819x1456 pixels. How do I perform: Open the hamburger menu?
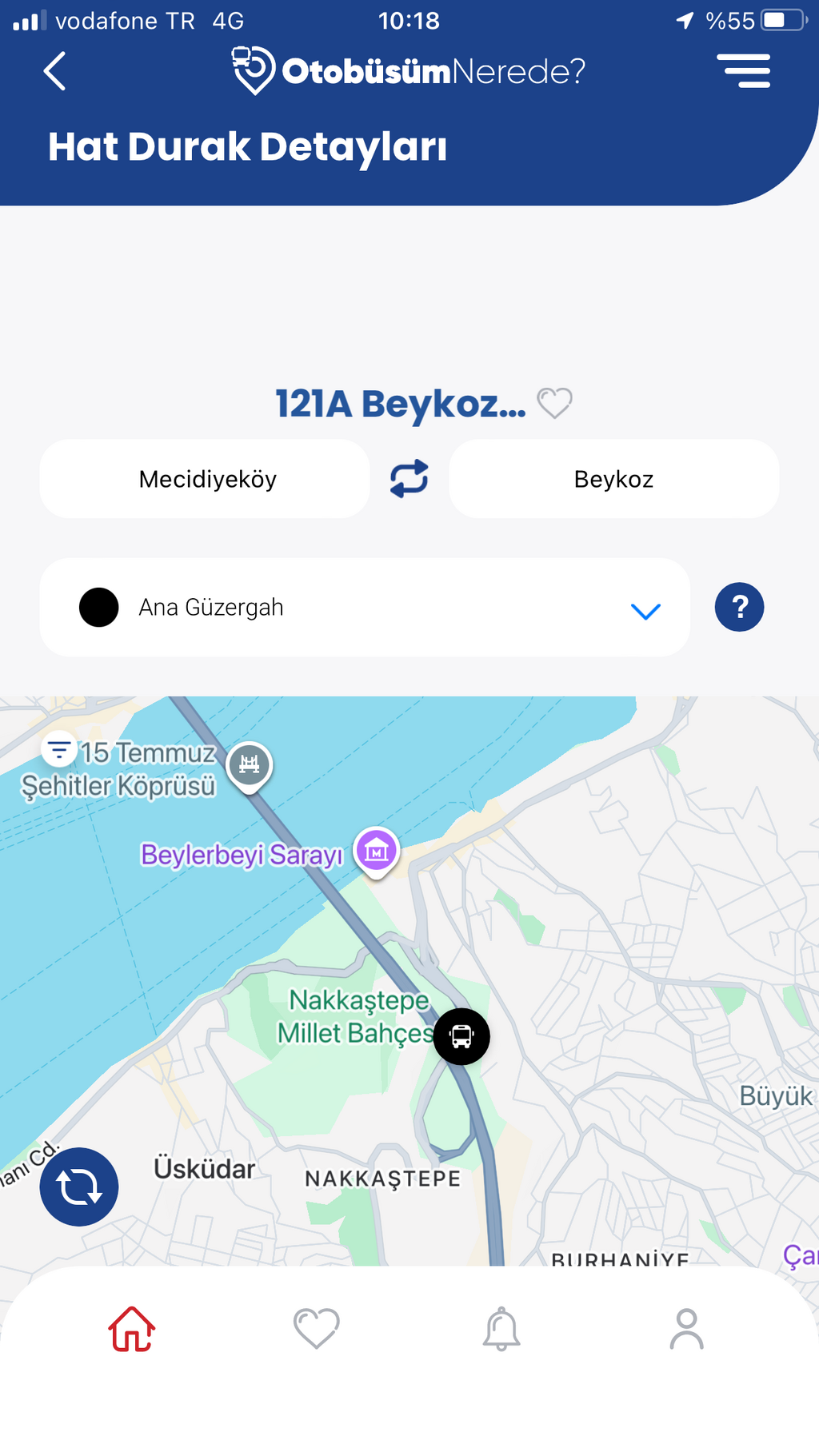[743, 71]
